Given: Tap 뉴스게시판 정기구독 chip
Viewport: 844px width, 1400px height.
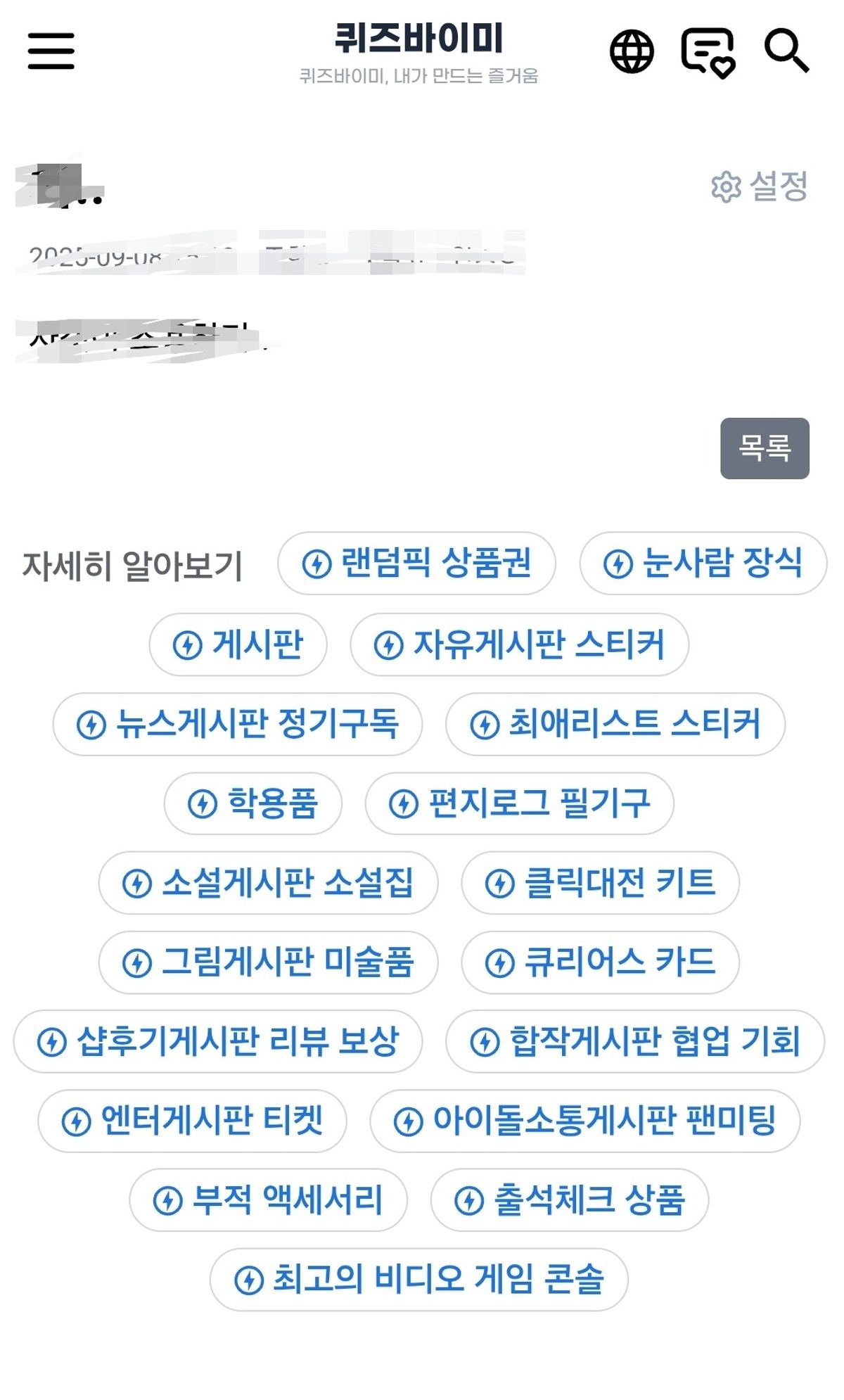Looking at the screenshot, I should (238, 724).
